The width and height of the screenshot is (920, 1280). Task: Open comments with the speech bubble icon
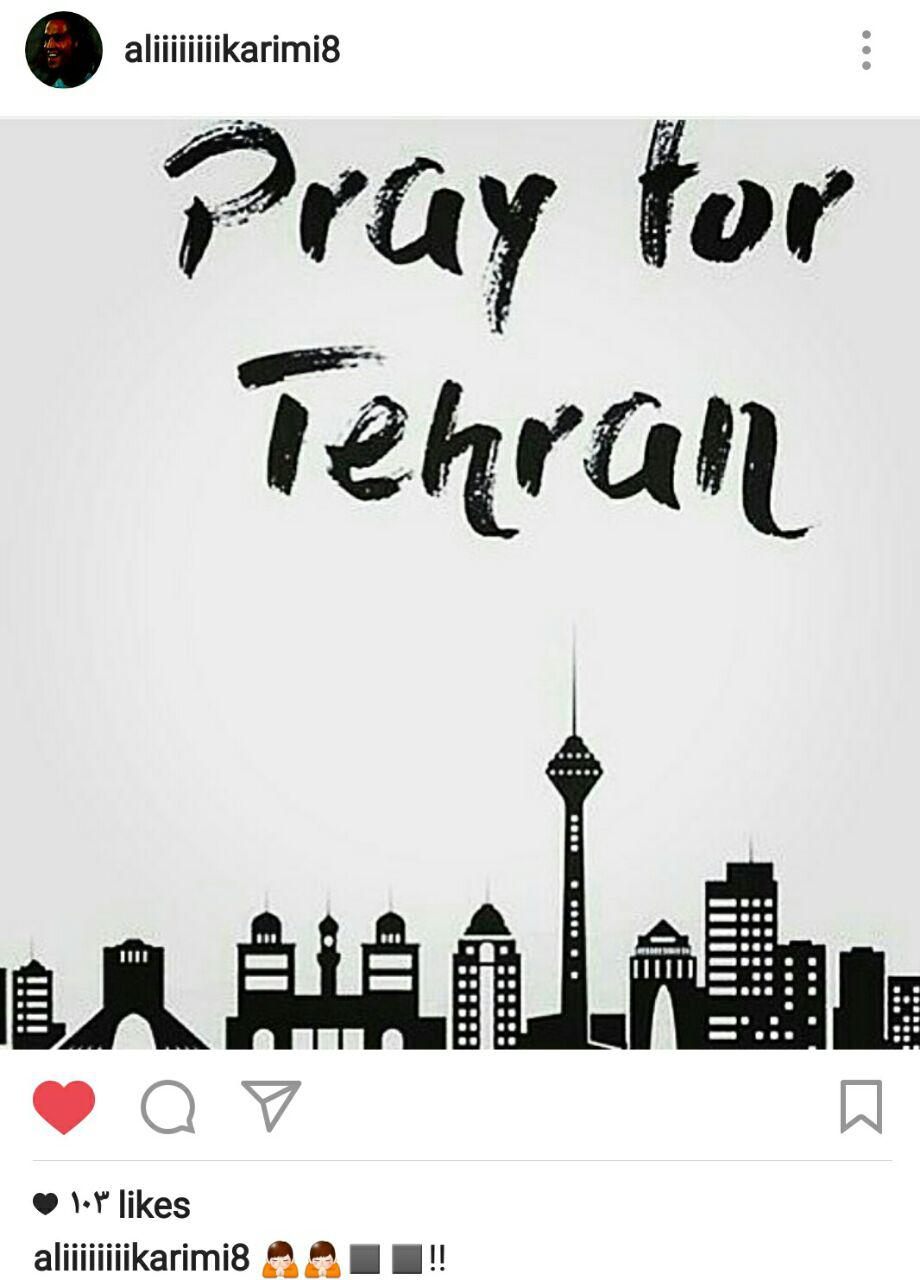click(x=167, y=1107)
